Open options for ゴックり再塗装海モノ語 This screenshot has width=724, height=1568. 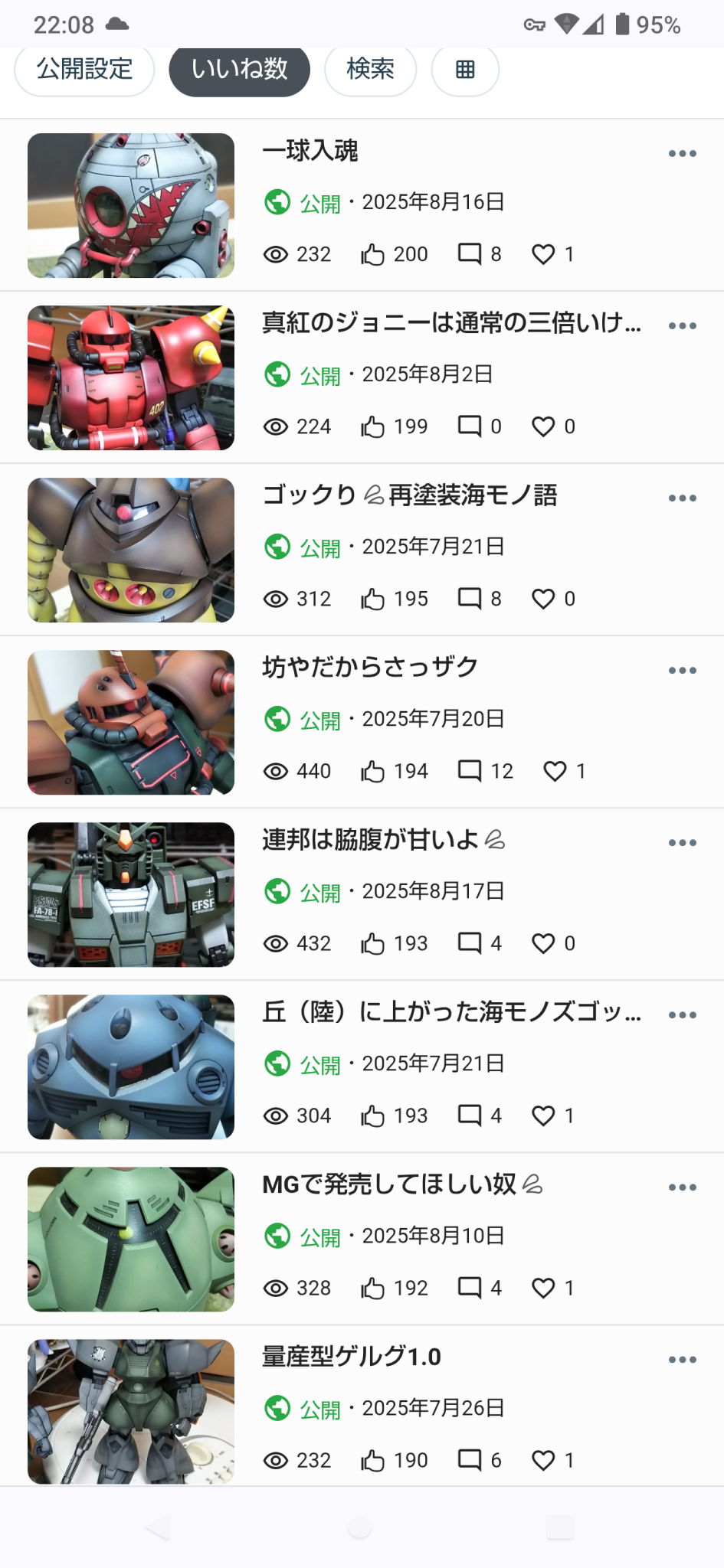[x=682, y=498]
